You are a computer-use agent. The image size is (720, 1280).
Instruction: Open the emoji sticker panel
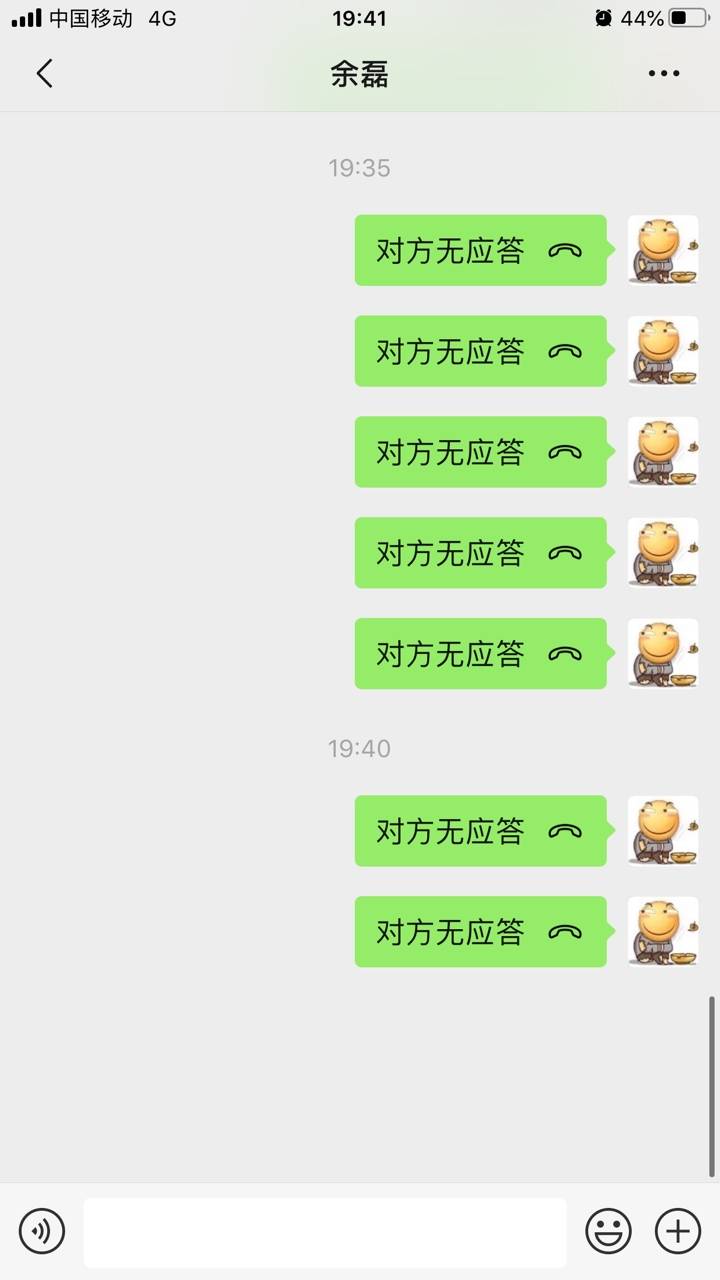pos(608,1231)
